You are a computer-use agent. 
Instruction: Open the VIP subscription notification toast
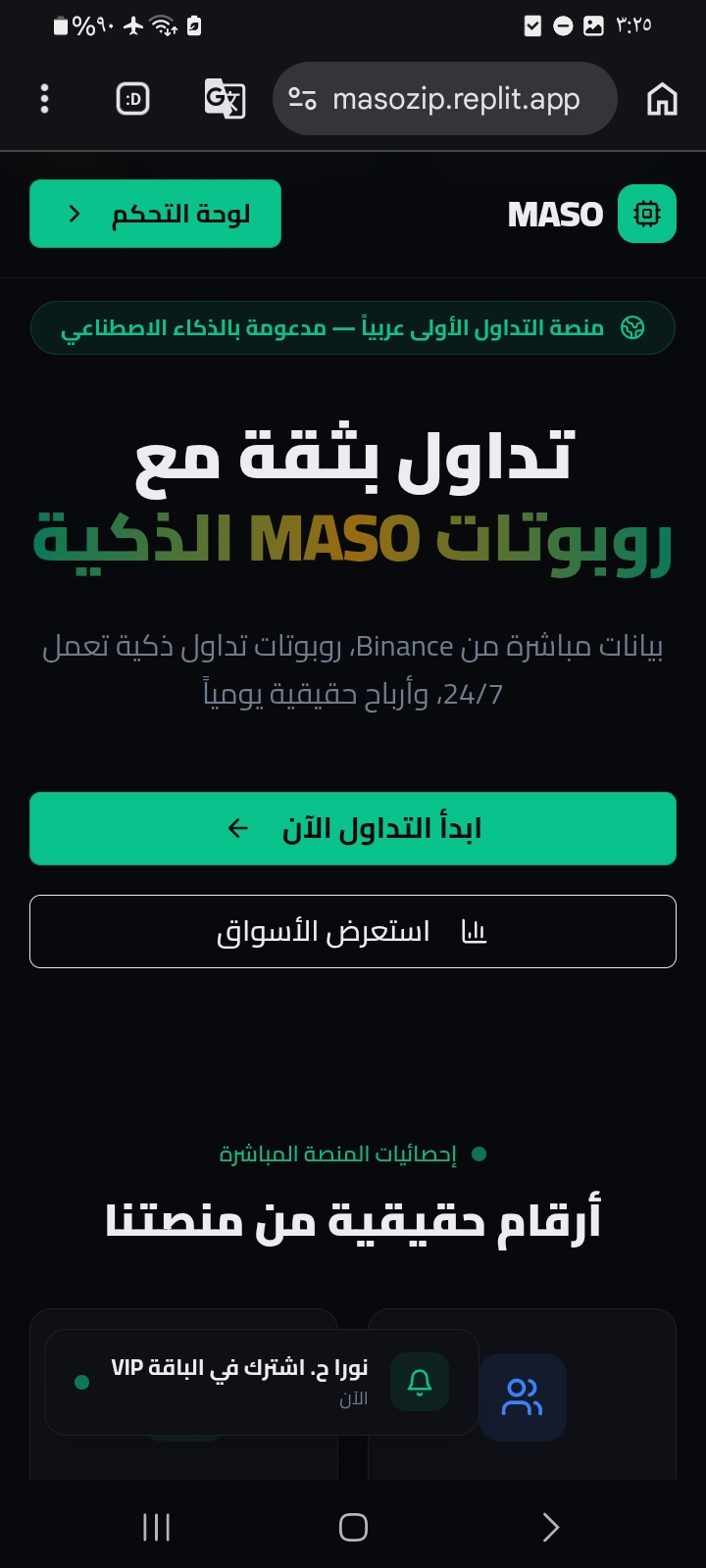[x=261, y=1382]
